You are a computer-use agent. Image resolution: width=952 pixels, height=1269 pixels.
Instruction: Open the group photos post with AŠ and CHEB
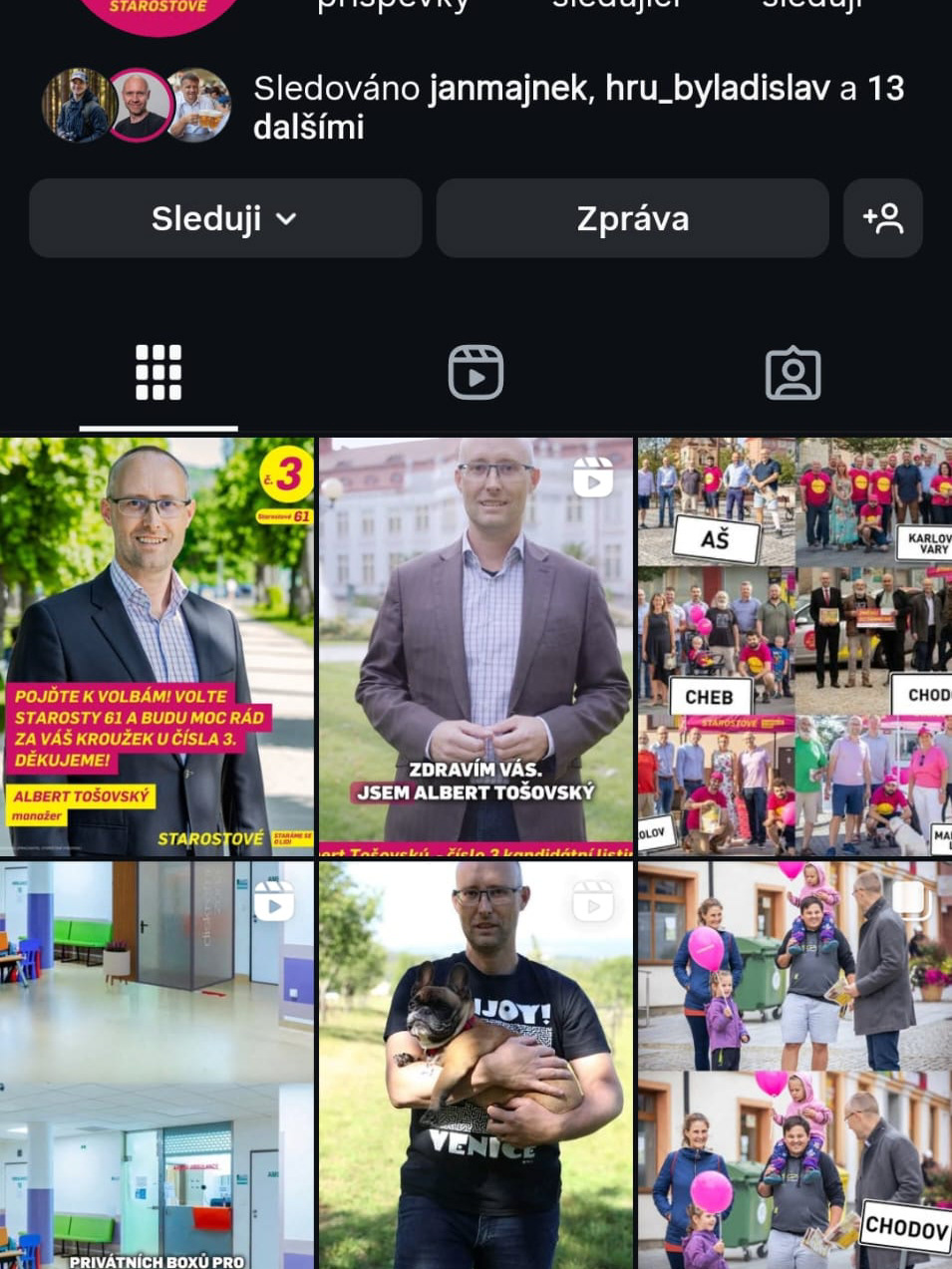[794, 646]
